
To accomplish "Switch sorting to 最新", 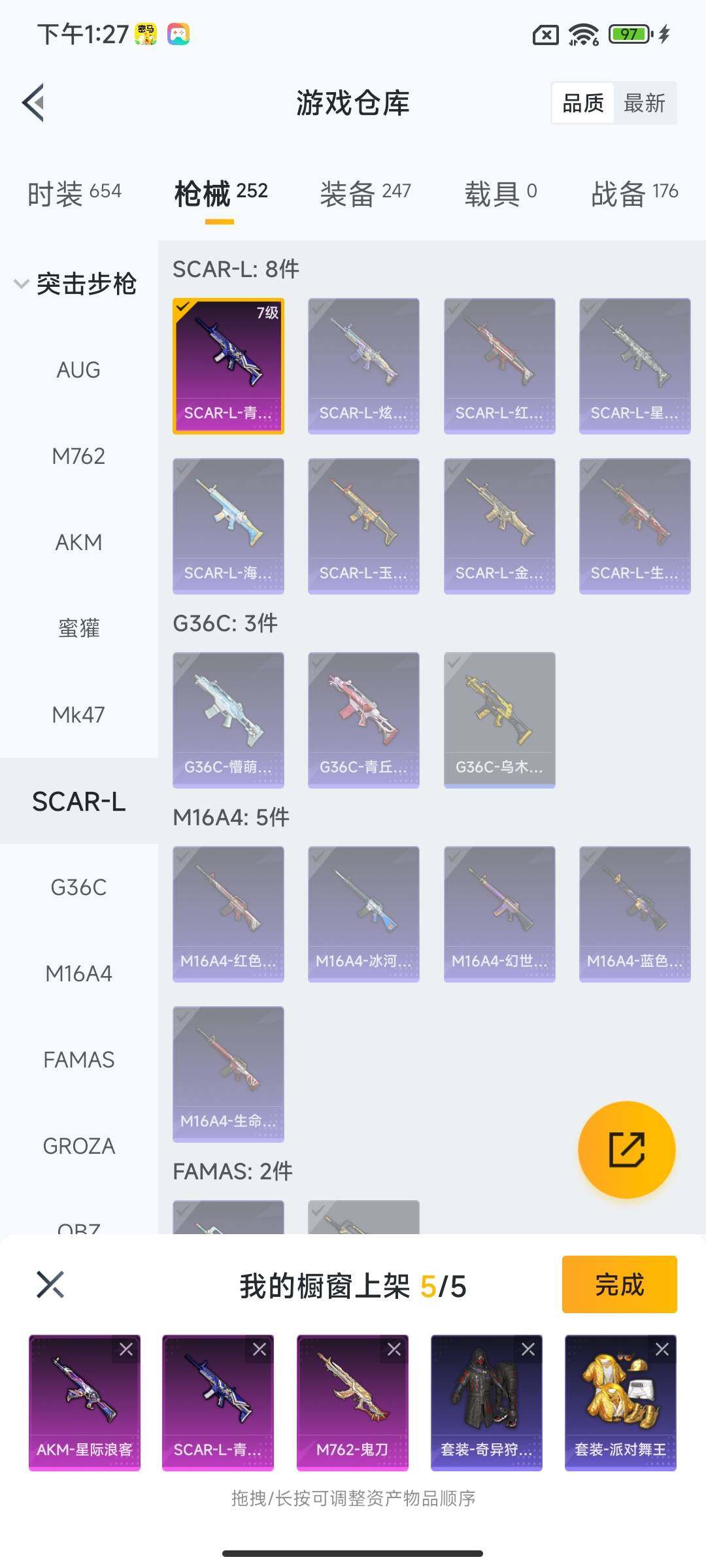I will [644, 103].
